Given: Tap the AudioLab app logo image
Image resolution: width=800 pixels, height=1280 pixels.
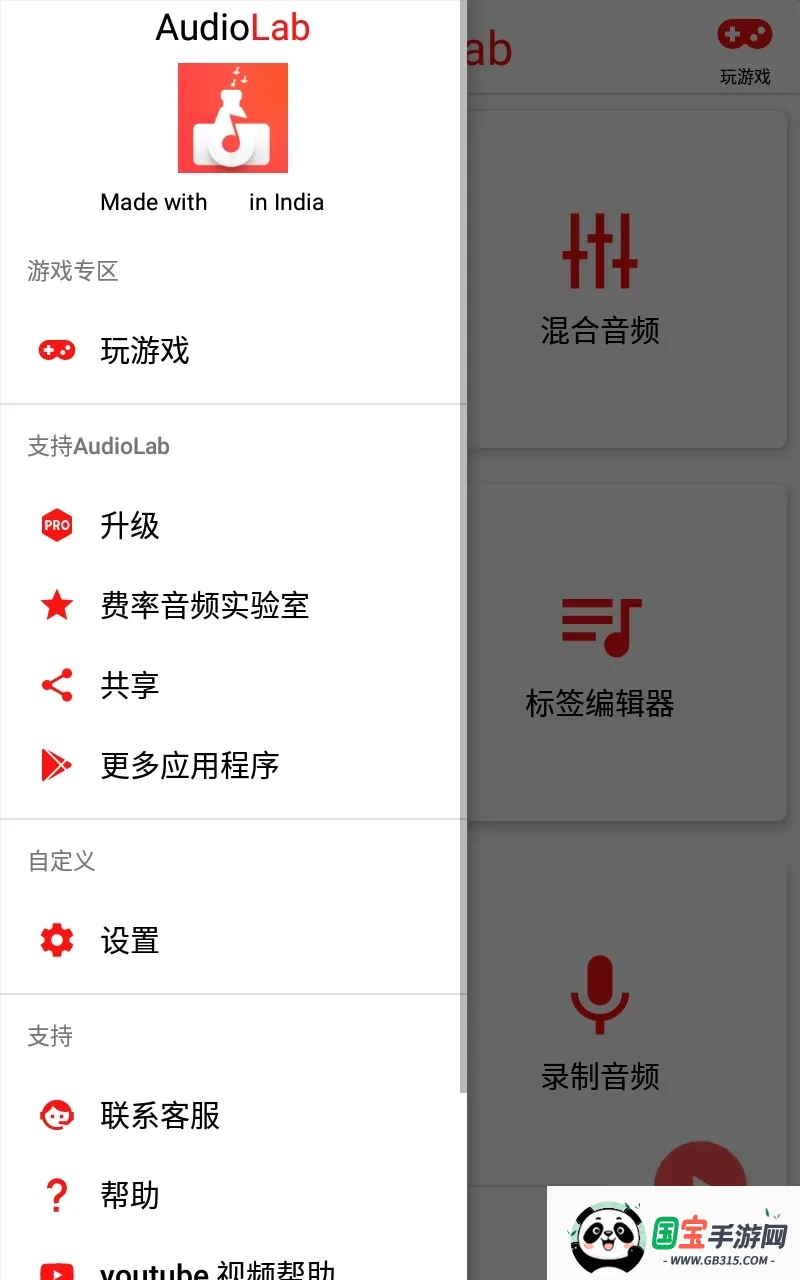Looking at the screenshot, I should [x=233, y=117].
